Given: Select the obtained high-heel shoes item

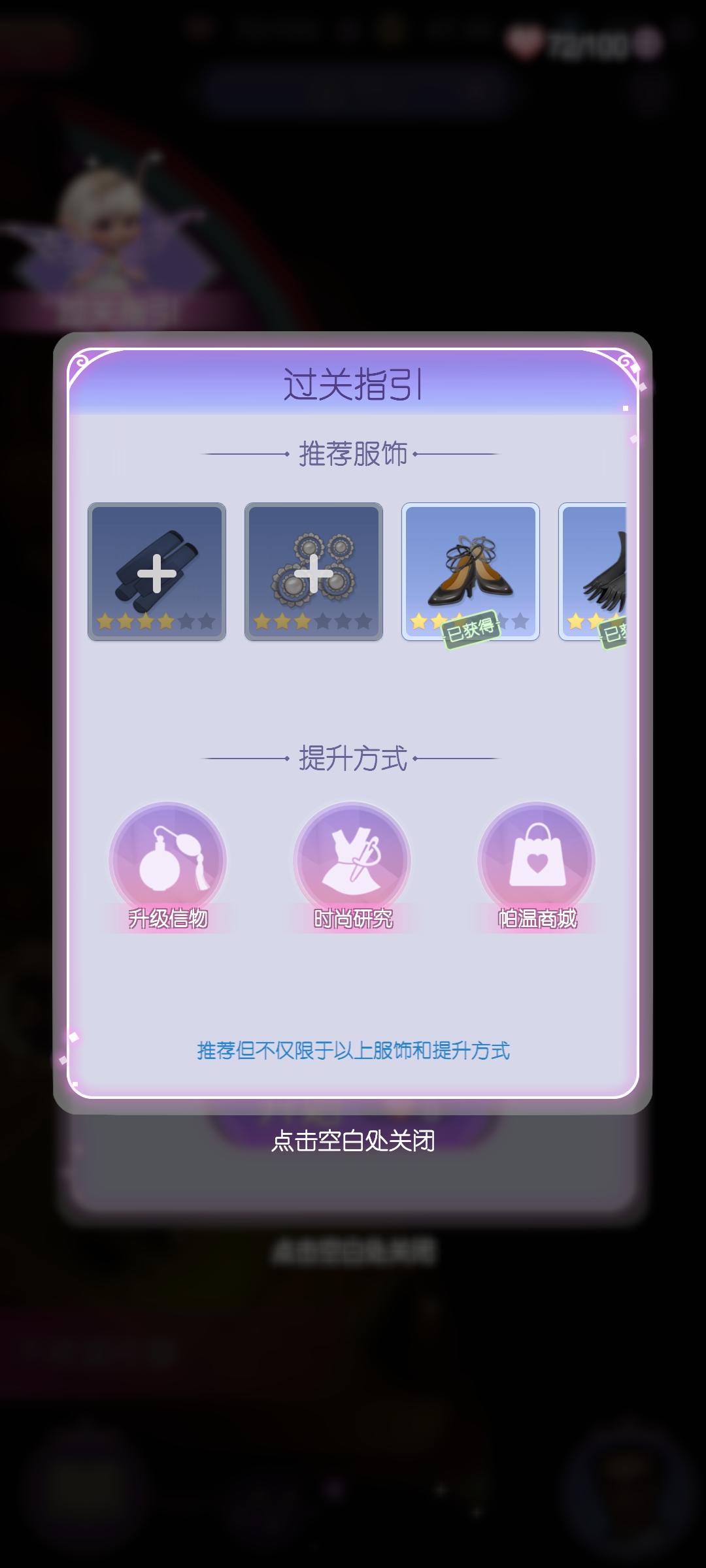Looking at the screenshot, I should 469,570.
